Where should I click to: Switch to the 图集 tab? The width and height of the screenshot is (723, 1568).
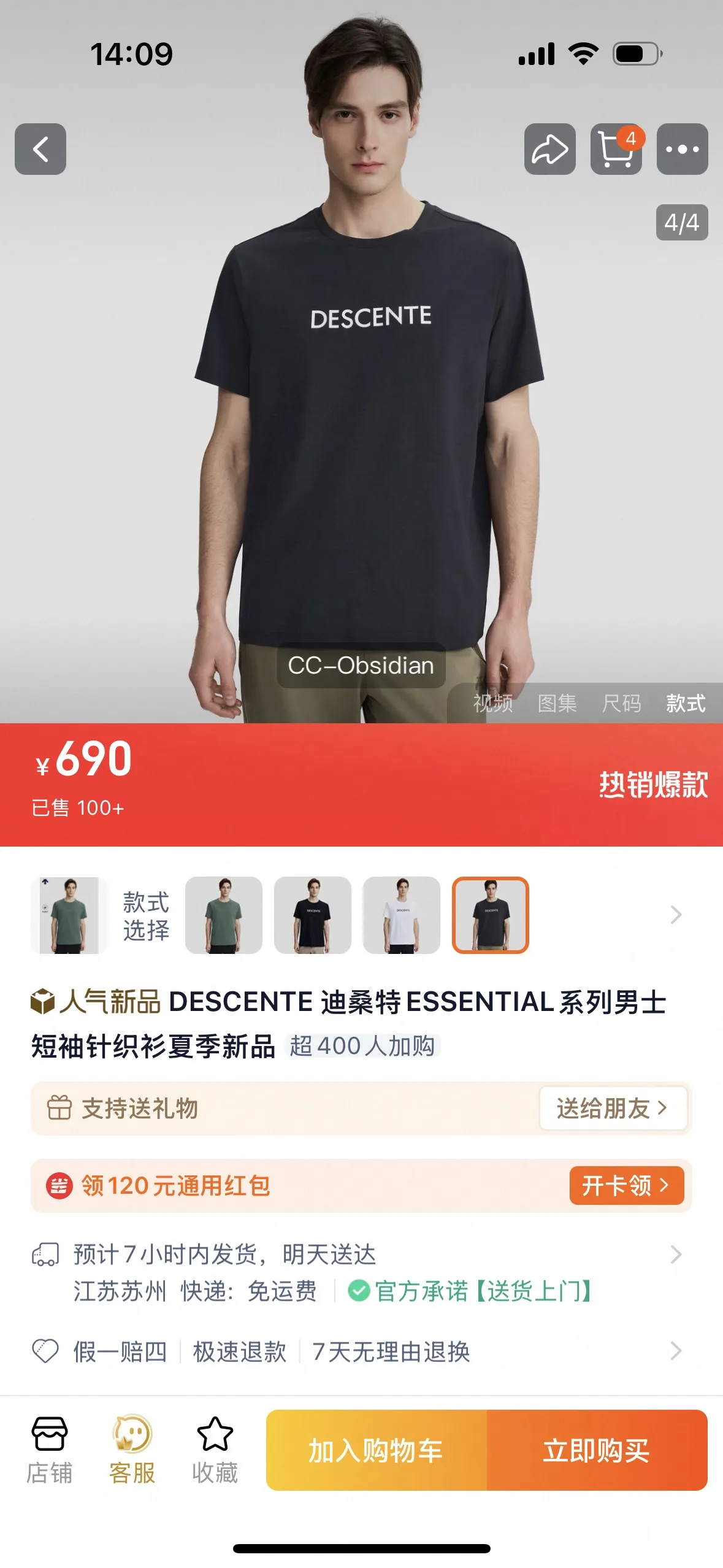pyautogui.click(x=557, y=703)
